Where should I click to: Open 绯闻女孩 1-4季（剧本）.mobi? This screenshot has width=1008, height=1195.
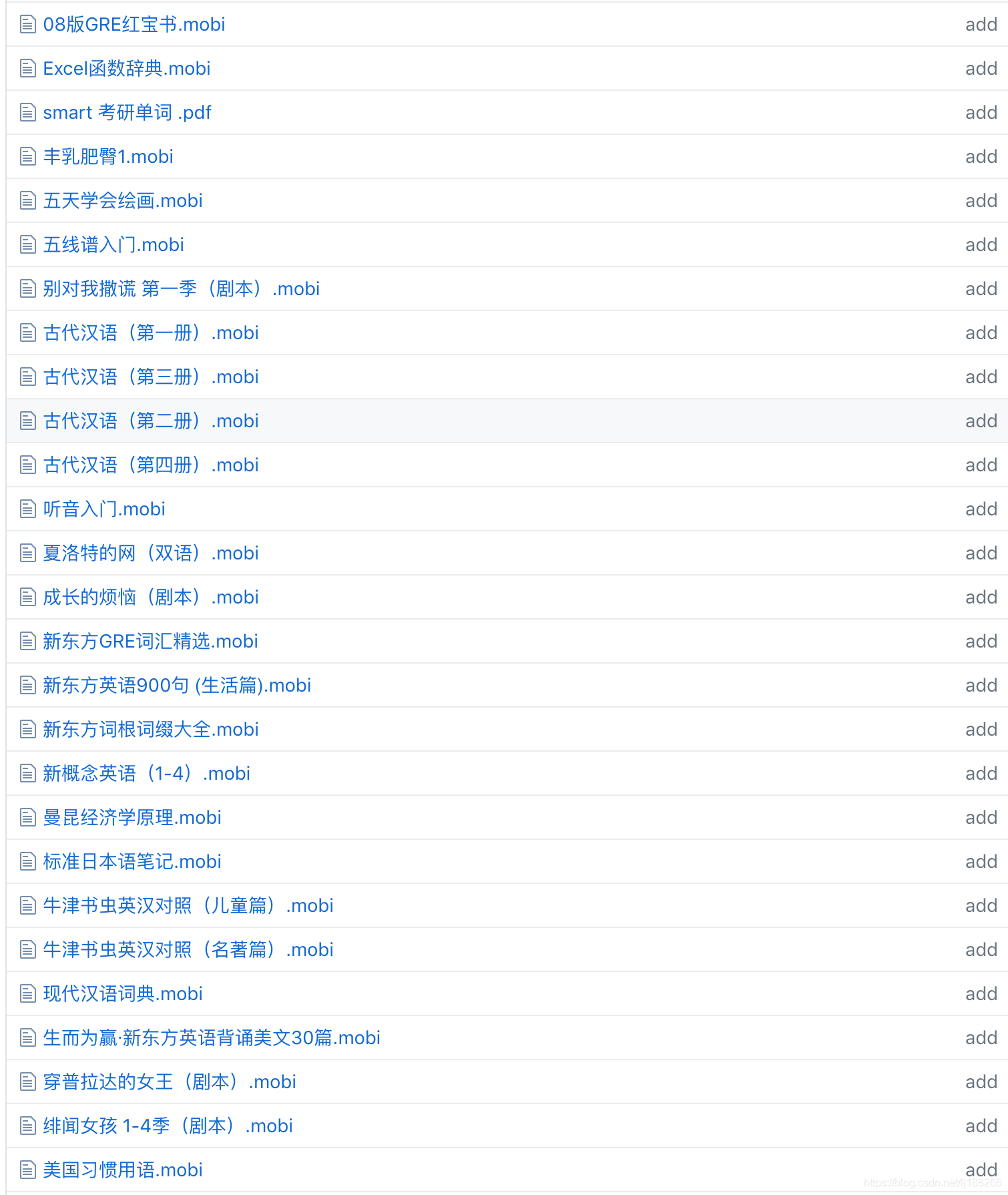(168, 1126)
